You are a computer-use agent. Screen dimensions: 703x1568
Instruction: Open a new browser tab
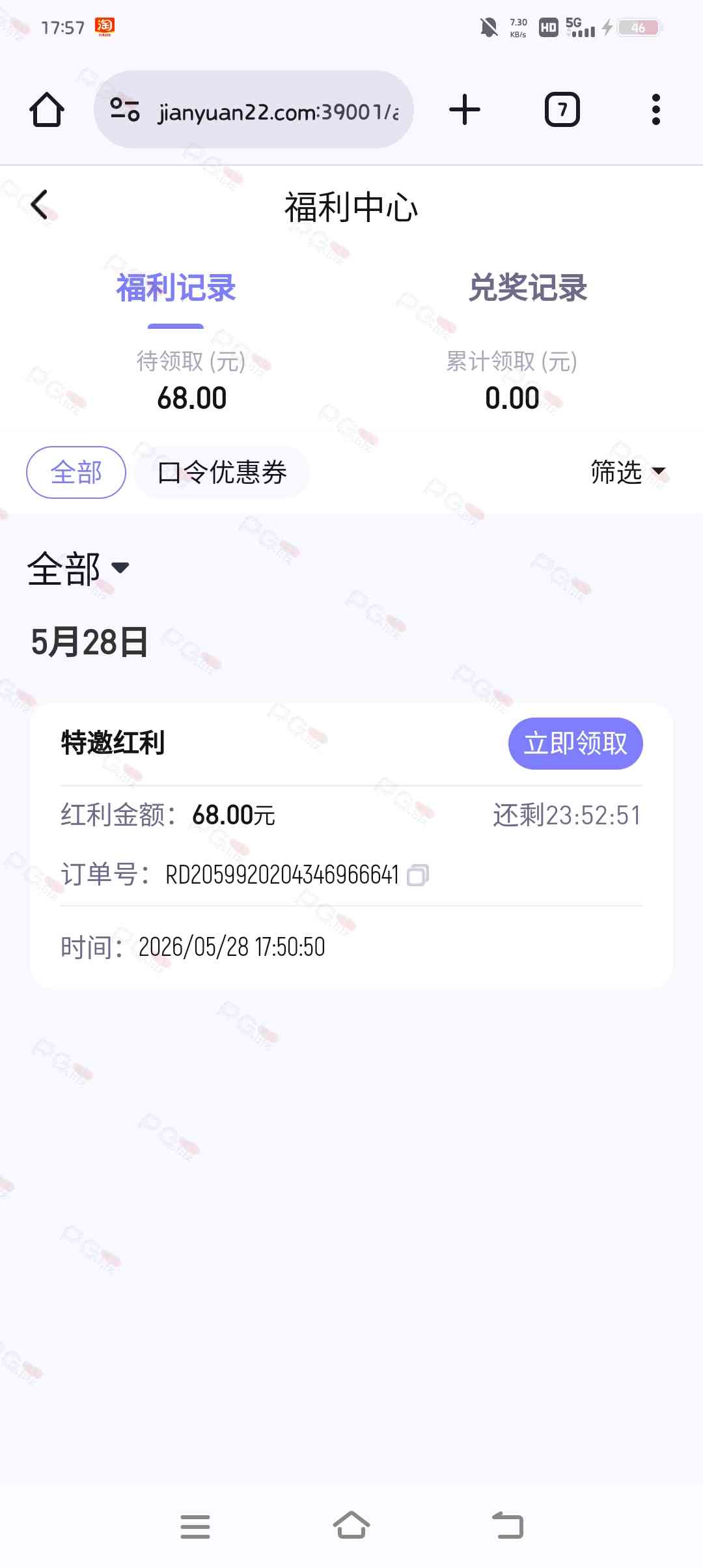pos(465,109)
